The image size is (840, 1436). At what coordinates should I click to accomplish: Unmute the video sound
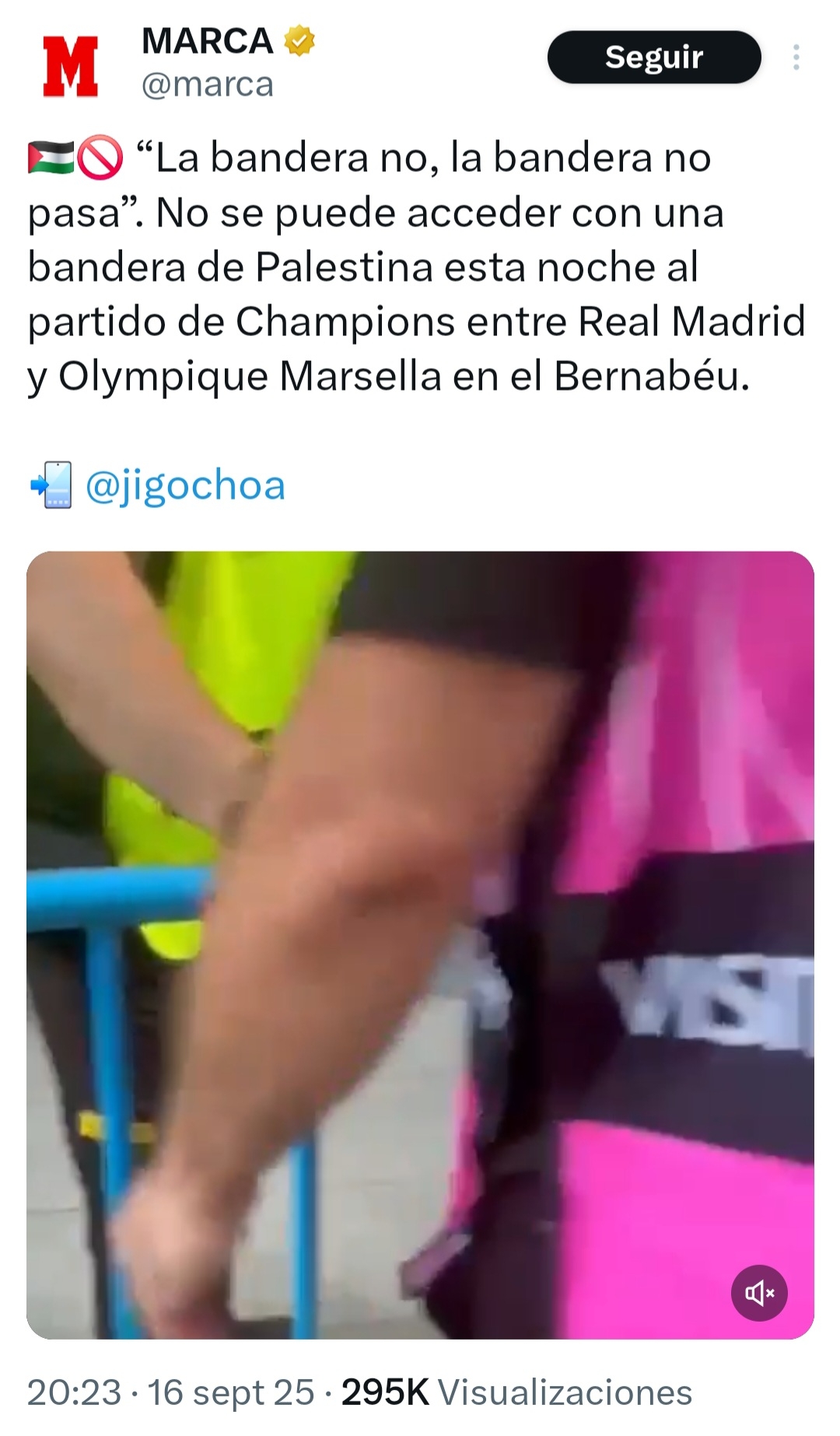pyautogui.click(x=759, y=1293)
